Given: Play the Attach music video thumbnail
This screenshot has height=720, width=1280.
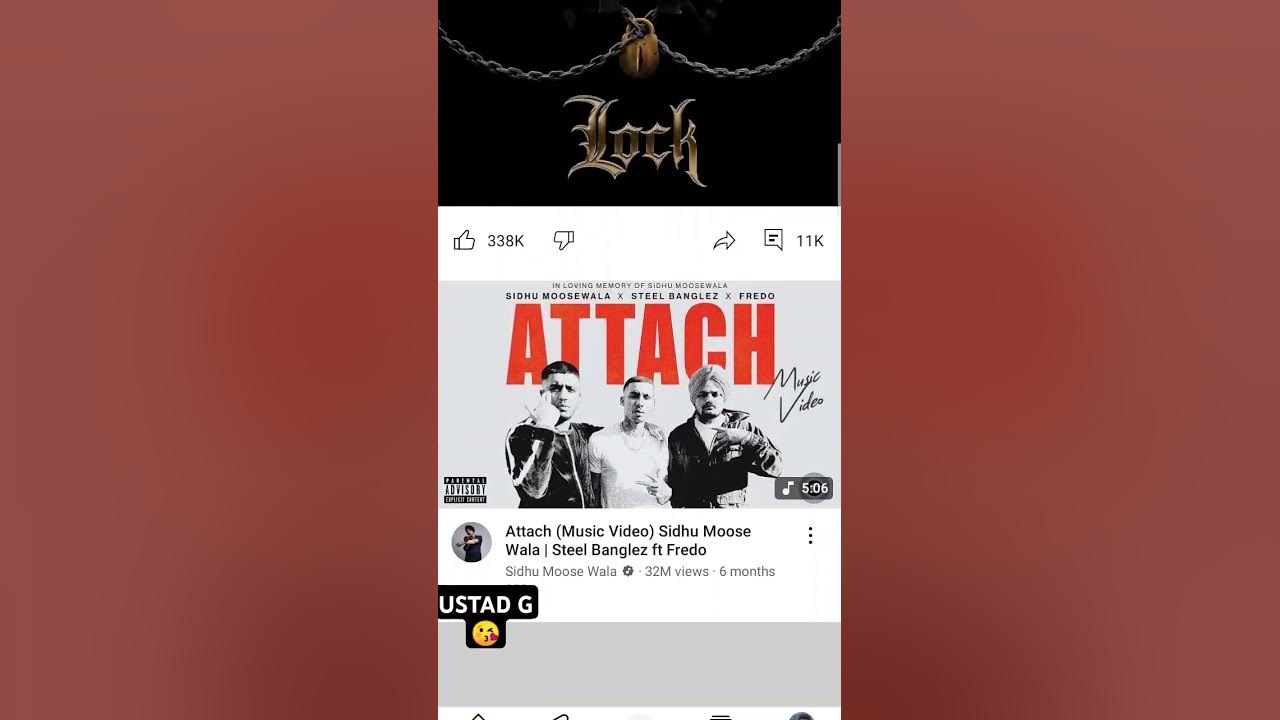Looking at the screenshot, I should pyautogui.click(x=639, y=395).
